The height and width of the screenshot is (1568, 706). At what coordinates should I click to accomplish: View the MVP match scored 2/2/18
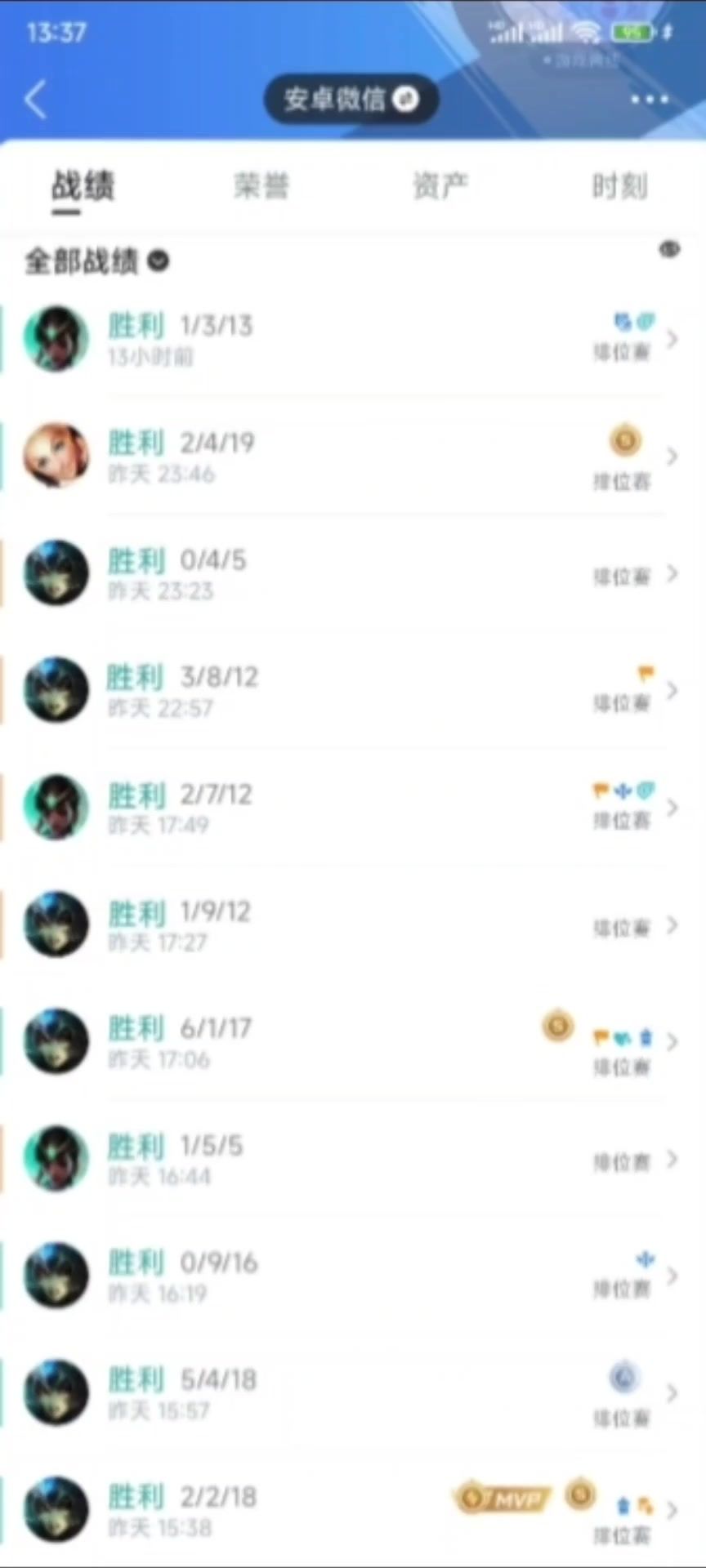pos(351,1511)
